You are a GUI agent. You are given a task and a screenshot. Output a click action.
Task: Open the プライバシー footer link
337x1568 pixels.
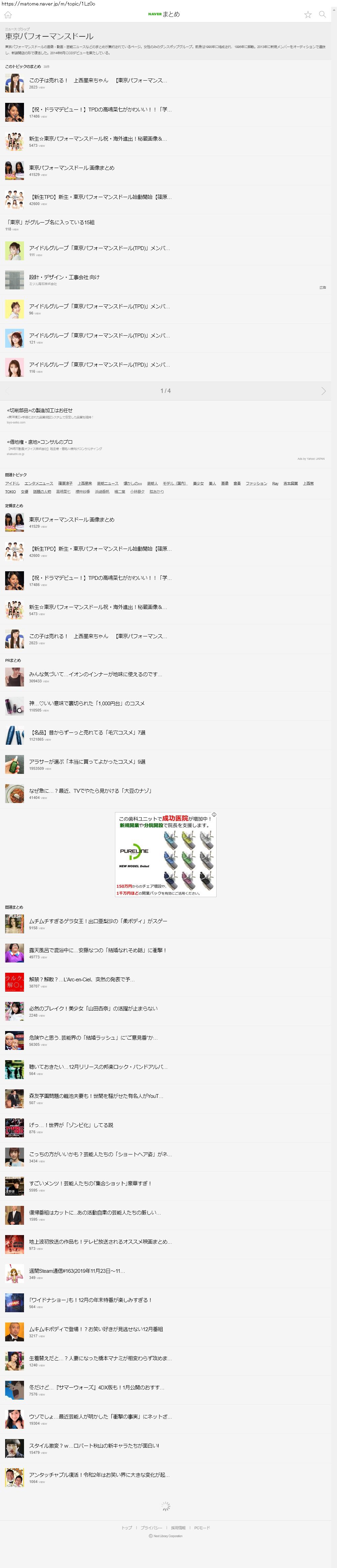pos(152,1528)
